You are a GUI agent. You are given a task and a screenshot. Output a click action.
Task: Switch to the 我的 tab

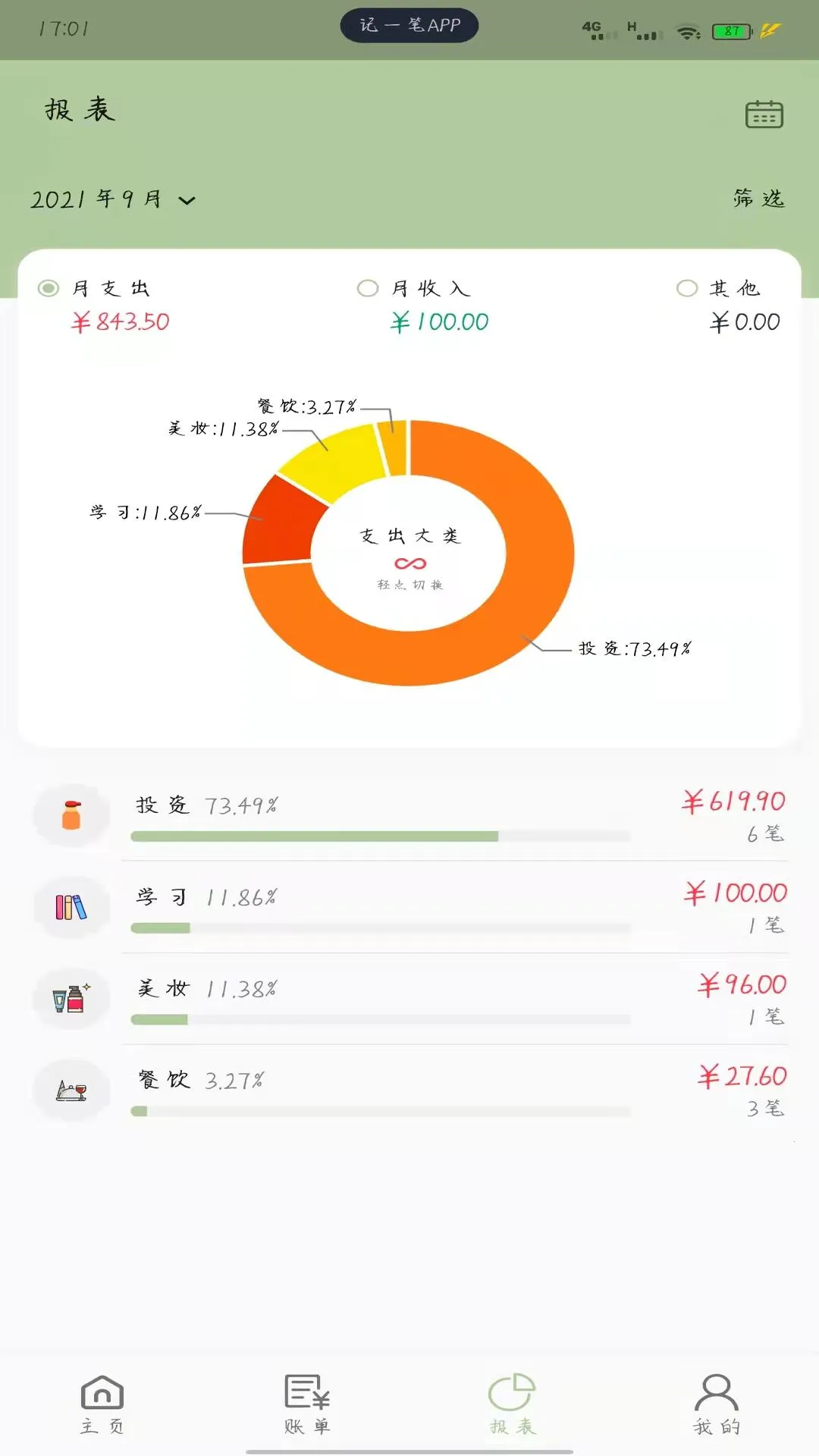point(717,1404)
